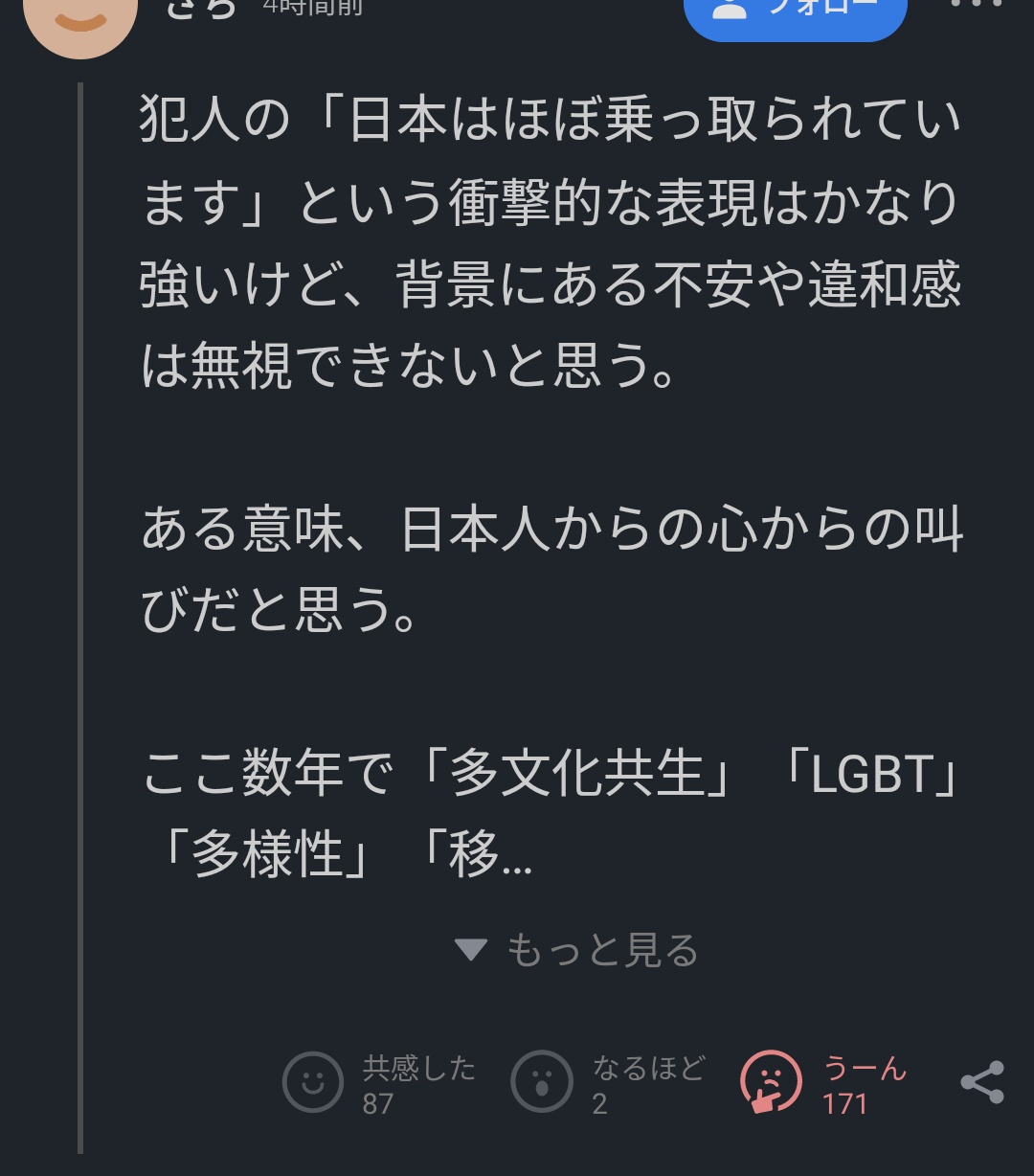Open the comment's overflow menu

click(976, 4)
